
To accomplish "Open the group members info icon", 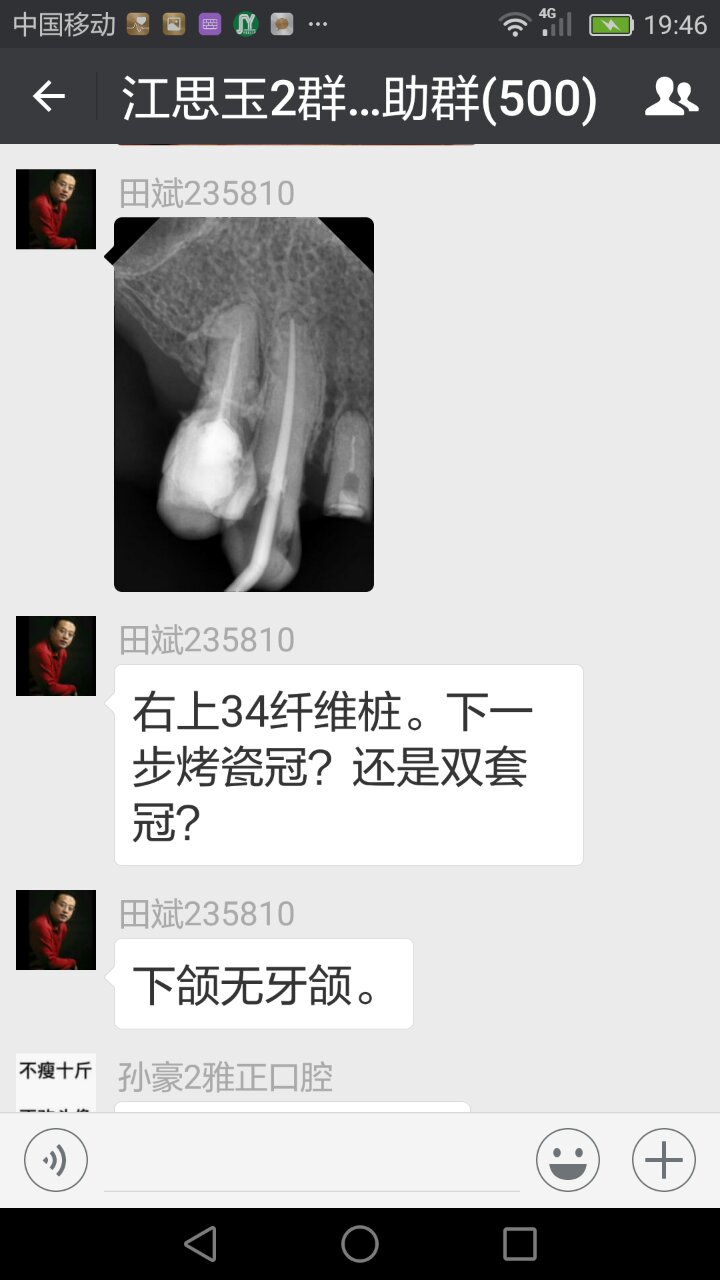I will pos(671,96).
